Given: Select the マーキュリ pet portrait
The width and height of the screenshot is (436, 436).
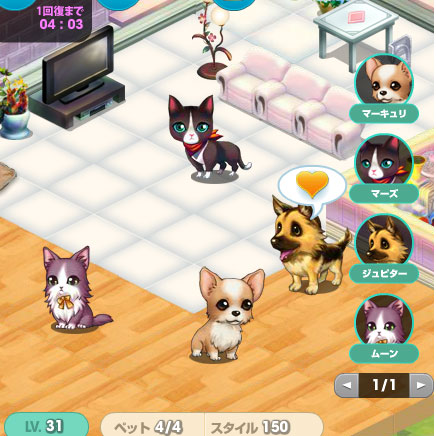Looking at the screenshot, I should click(384, 82).
